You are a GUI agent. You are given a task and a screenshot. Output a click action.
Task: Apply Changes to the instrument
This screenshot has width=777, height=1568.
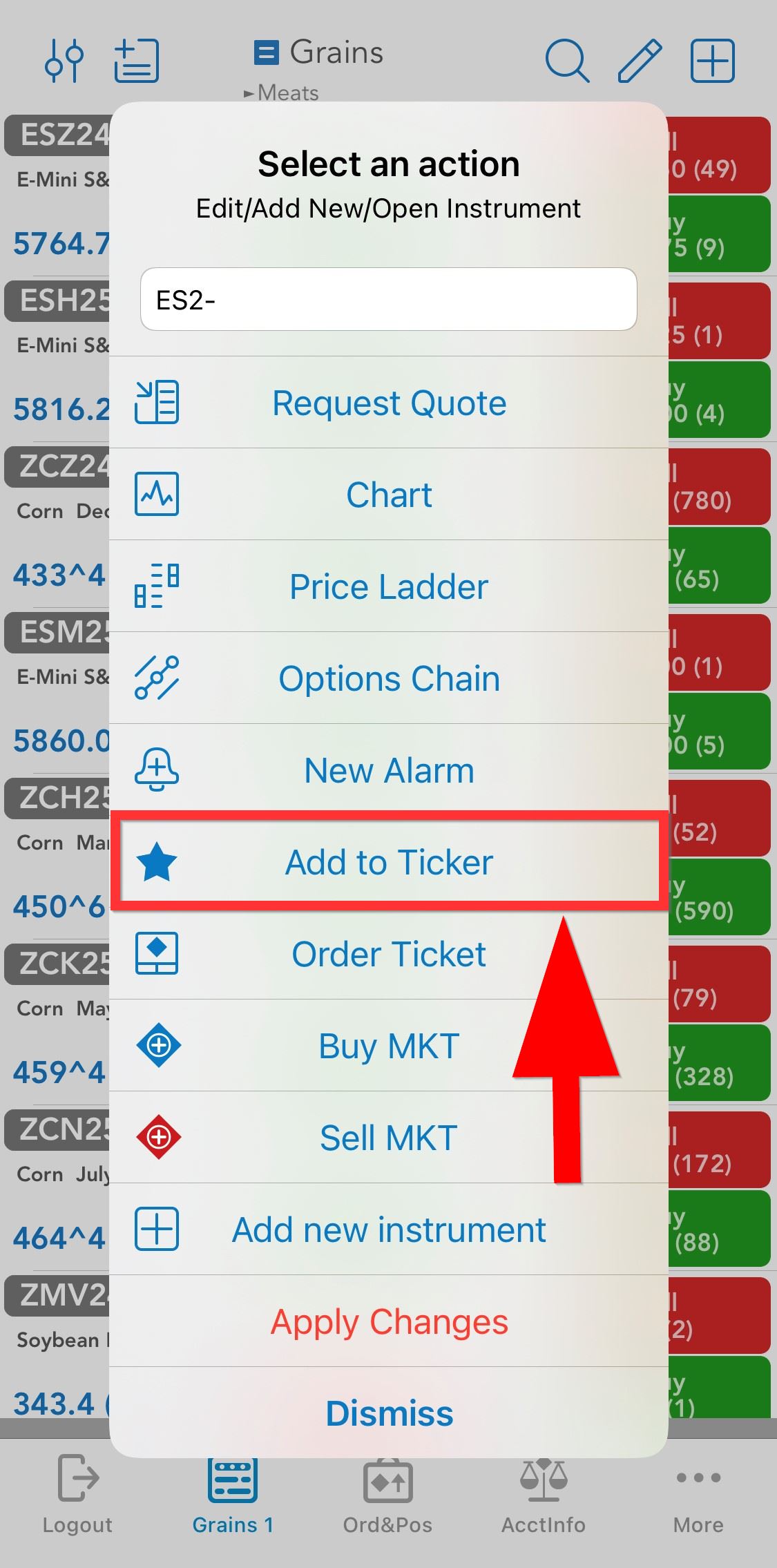click(x=388, y=1321)
